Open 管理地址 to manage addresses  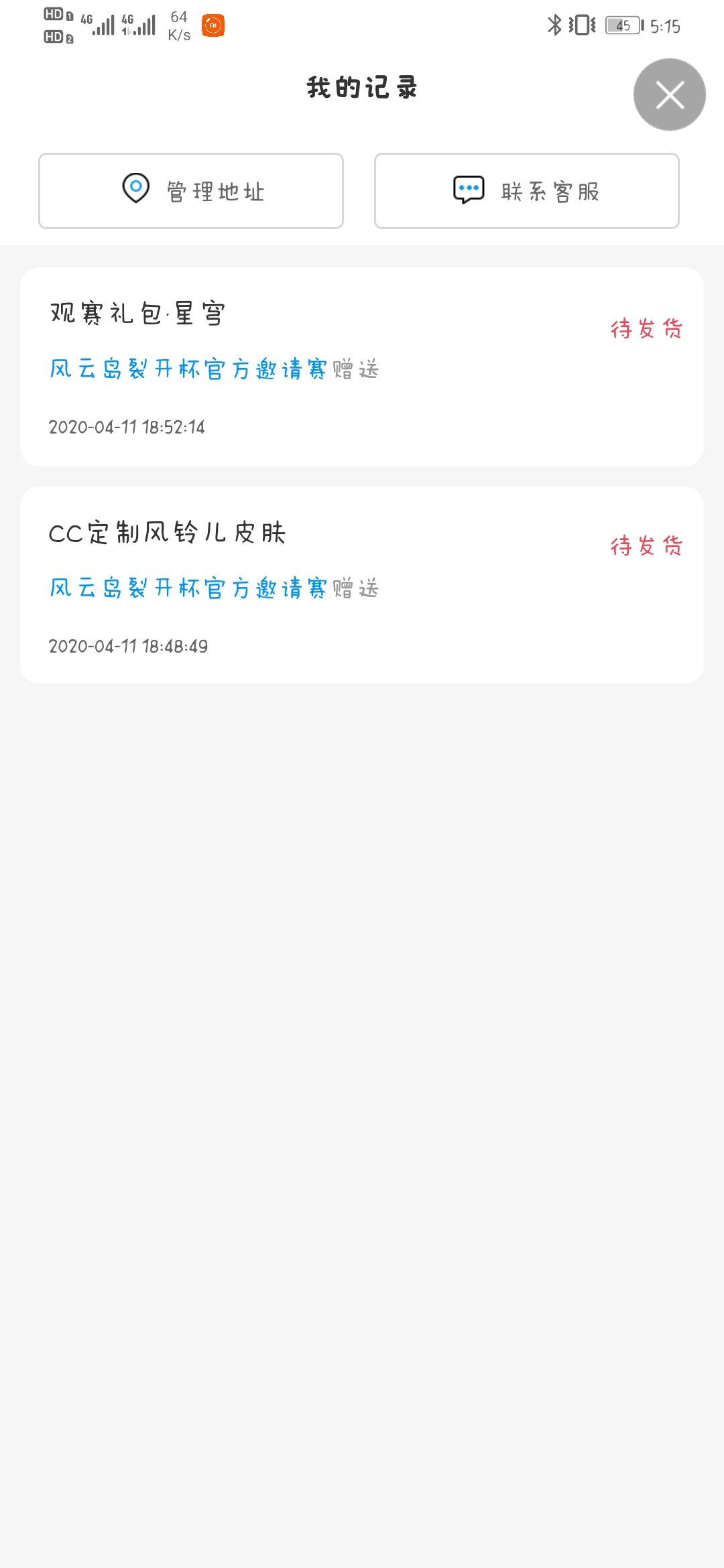coord(191,191)
